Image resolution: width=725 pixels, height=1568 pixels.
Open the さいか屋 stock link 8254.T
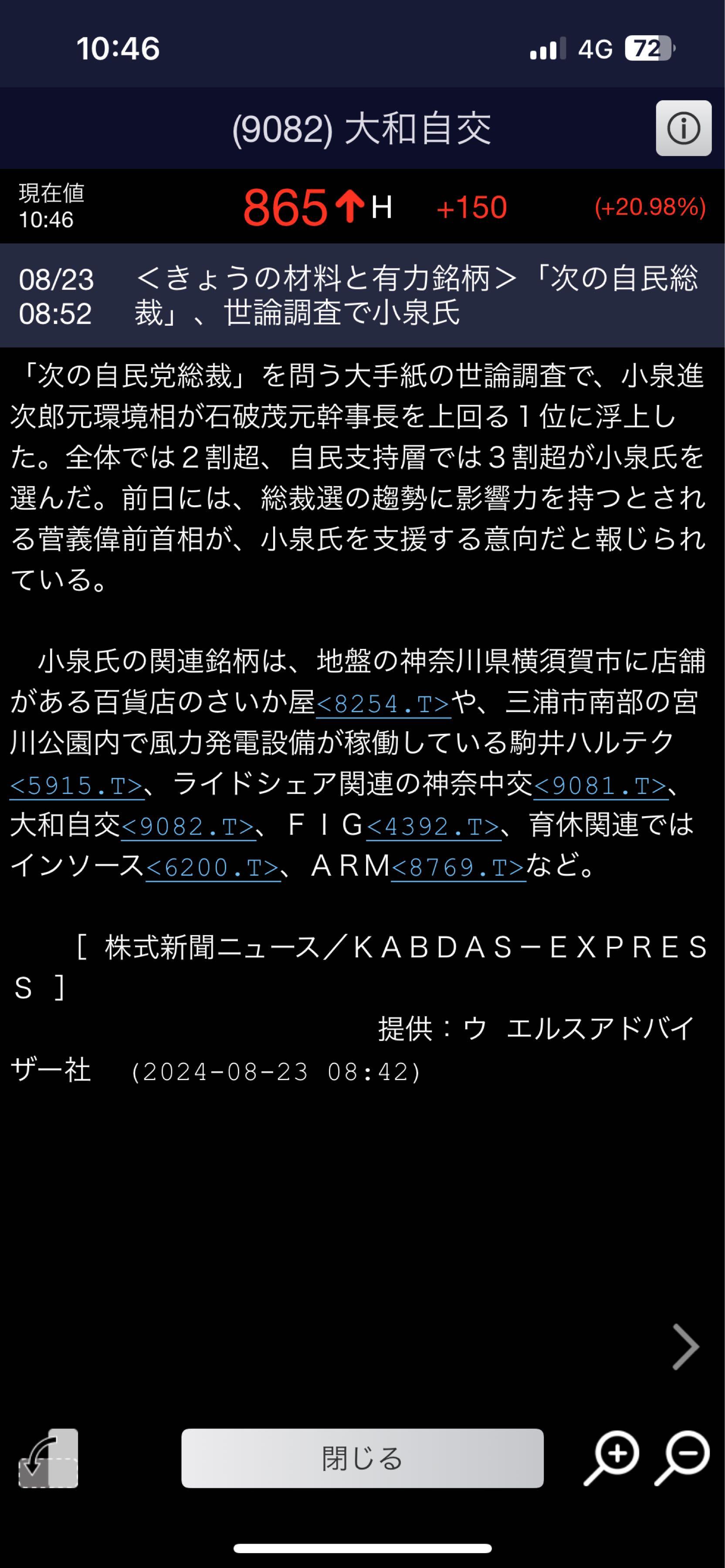point(383,704)
